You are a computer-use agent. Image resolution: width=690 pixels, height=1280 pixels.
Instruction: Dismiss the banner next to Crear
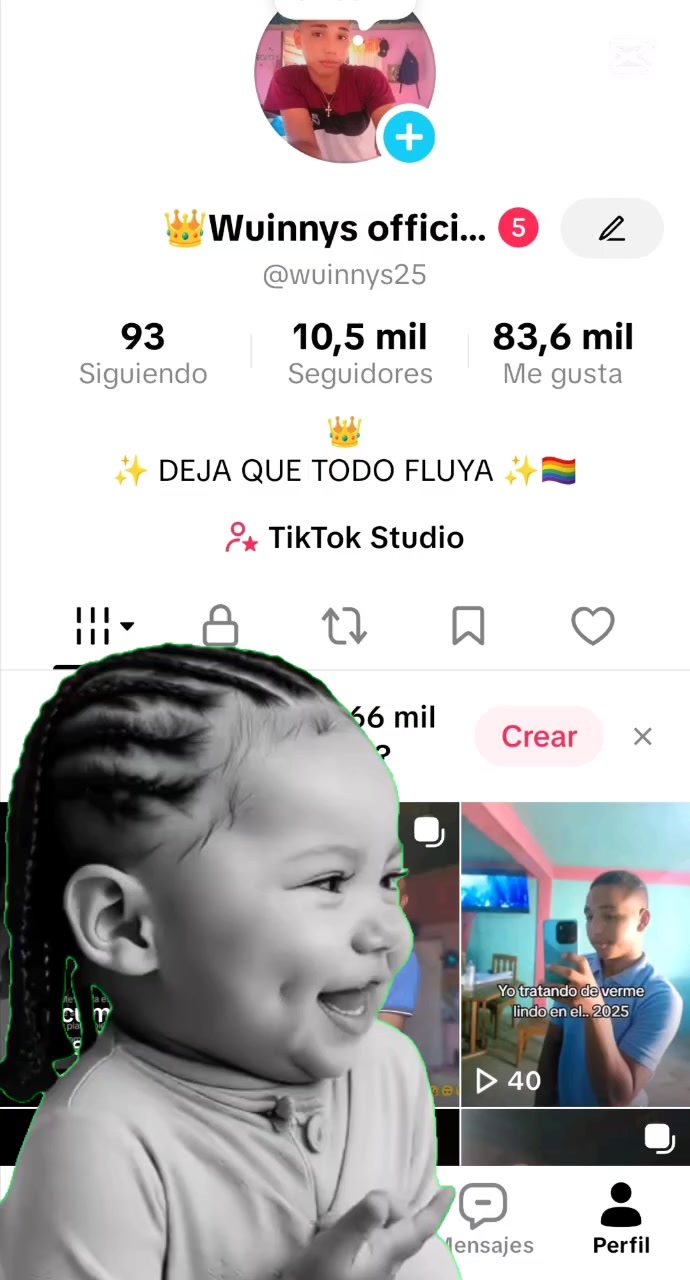(x=643, y=737)
